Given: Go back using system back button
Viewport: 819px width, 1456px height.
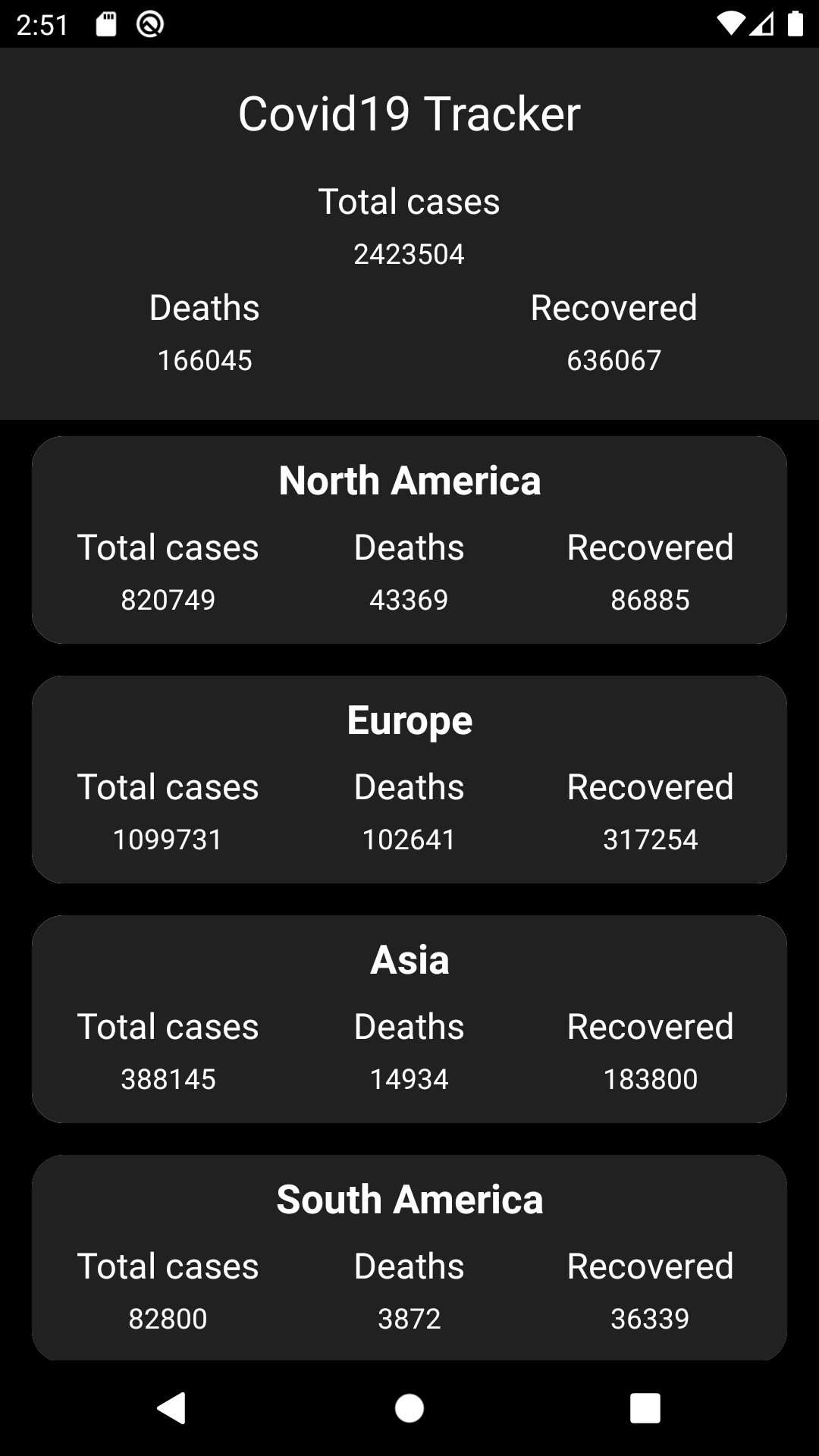Looking at the screenshot, I should point(171,1408).
